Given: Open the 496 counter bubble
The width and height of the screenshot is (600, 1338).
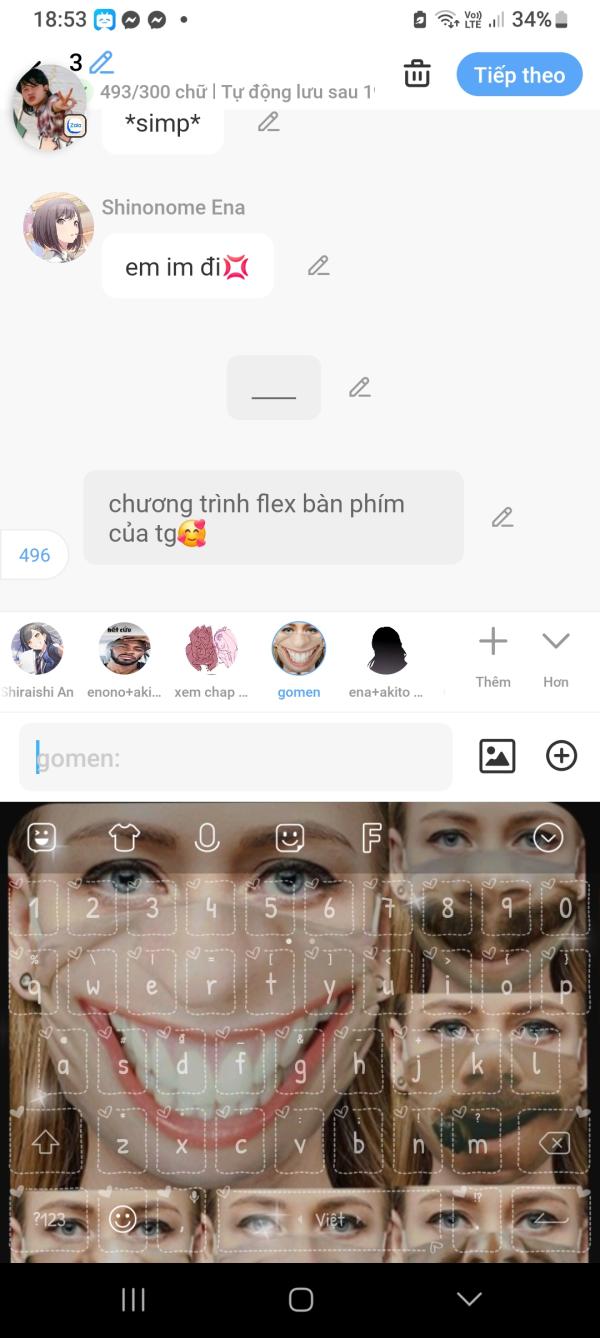Looking at the screenshot, I should click(34, 555).
